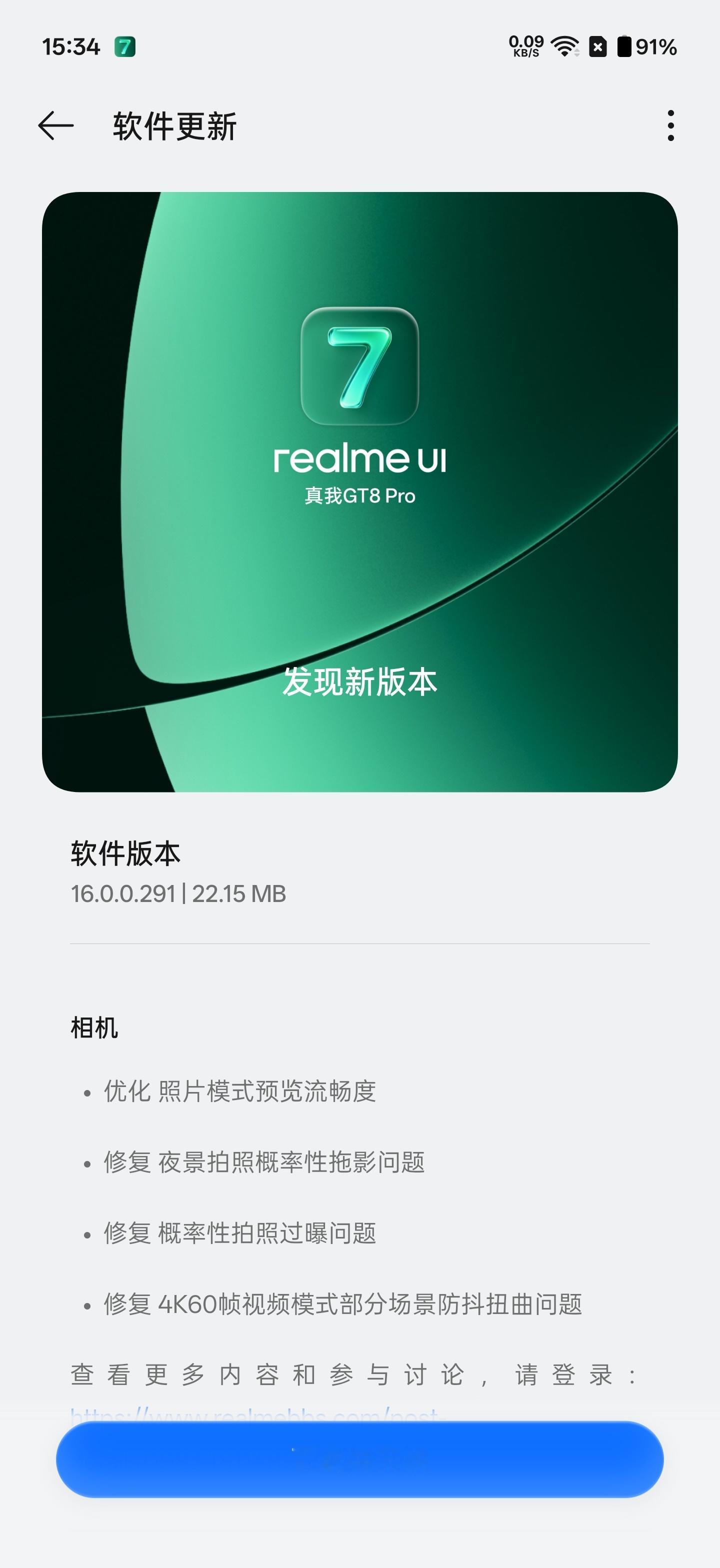Click the blue update button at the bottom

click(x=359, y=1459)
